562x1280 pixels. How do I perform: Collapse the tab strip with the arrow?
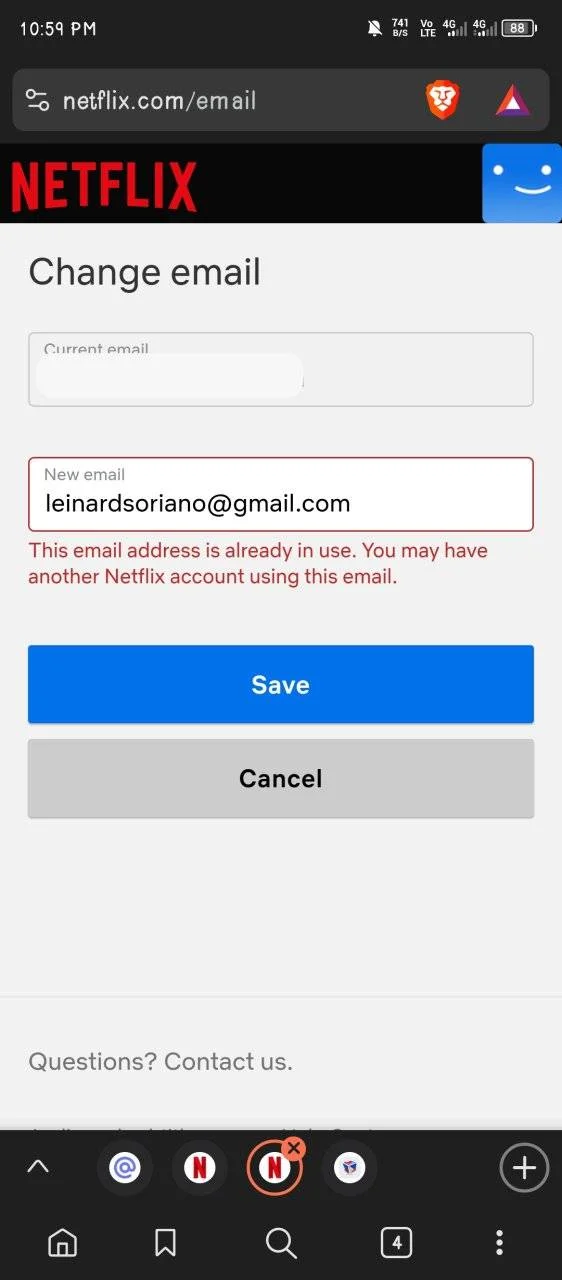38,1166
